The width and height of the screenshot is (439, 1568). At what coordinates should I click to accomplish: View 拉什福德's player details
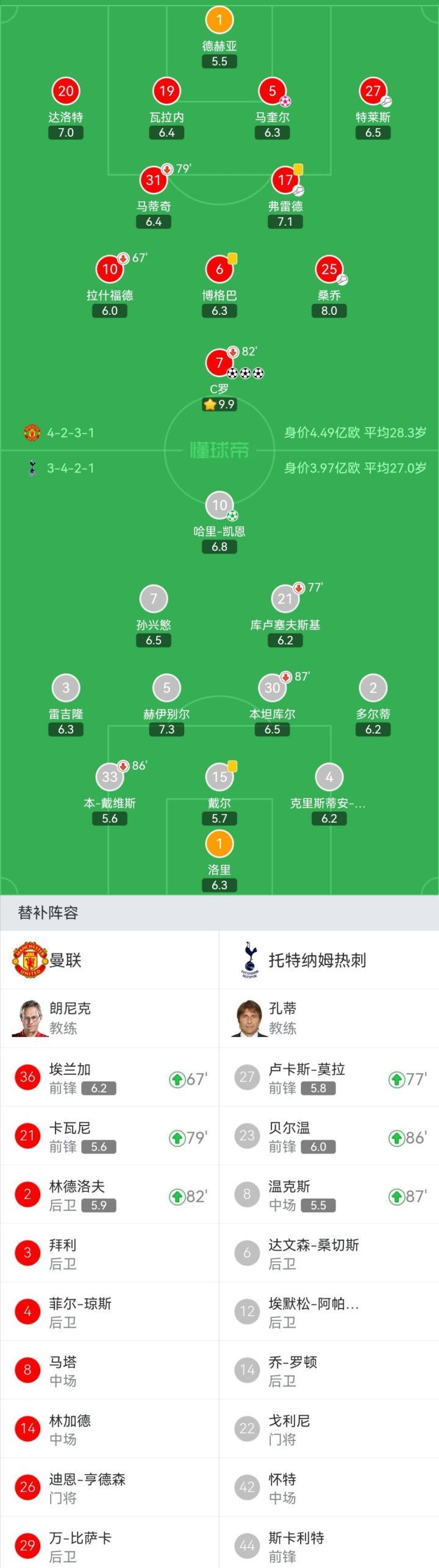[110, 269]
